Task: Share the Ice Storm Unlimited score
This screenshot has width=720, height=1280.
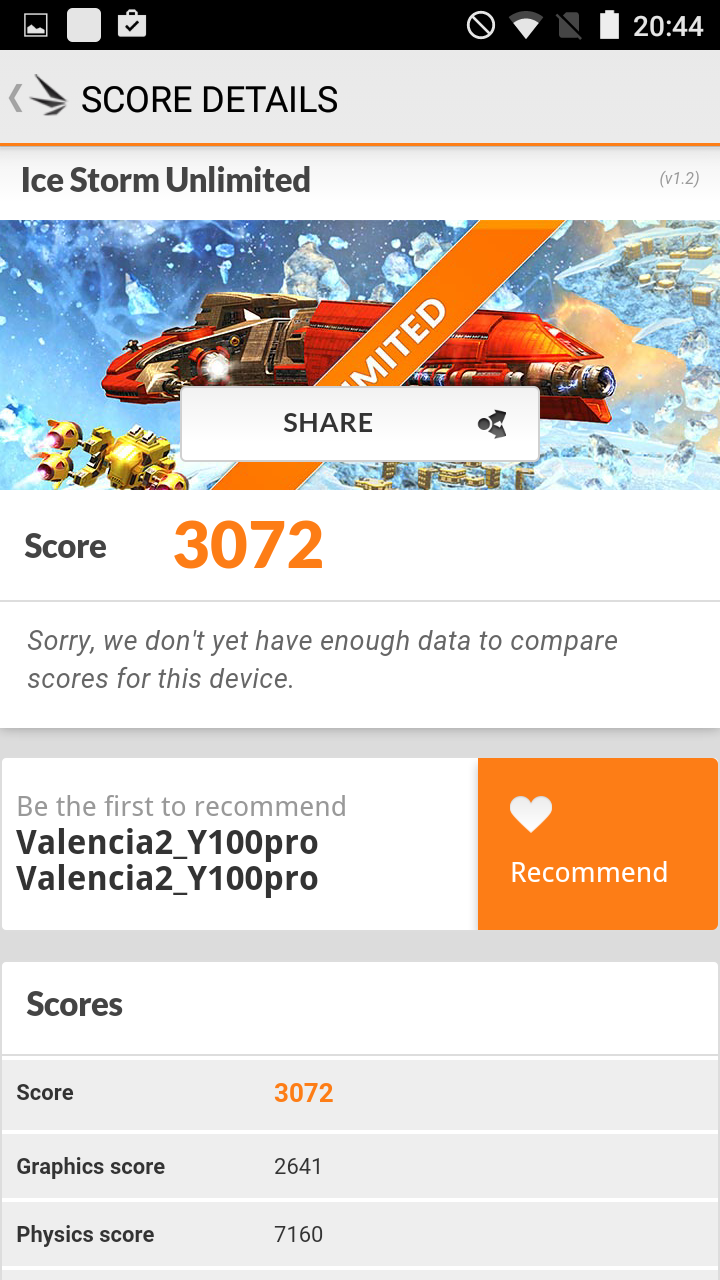Action: [360, 423]
